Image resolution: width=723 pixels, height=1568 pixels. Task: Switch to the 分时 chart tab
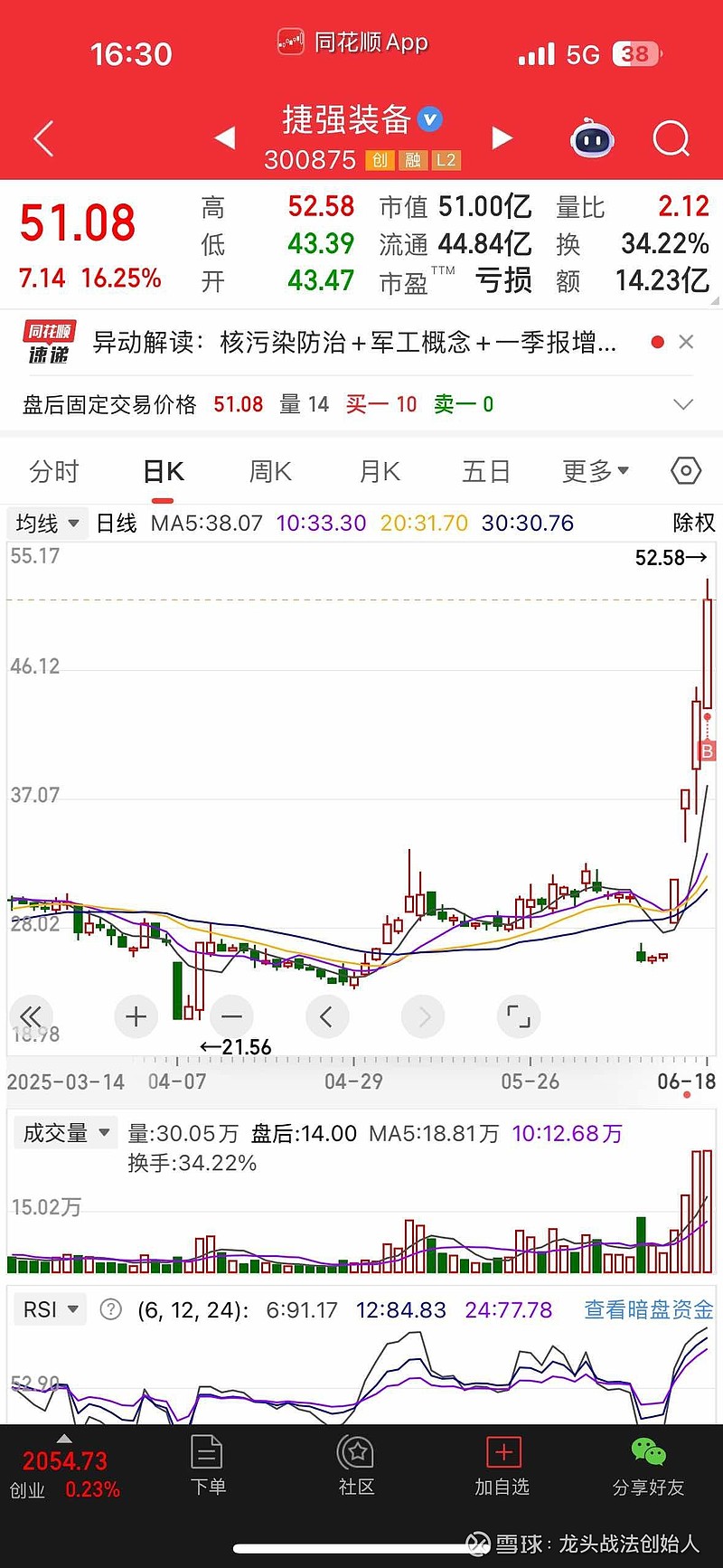click(x=54, y=471)
